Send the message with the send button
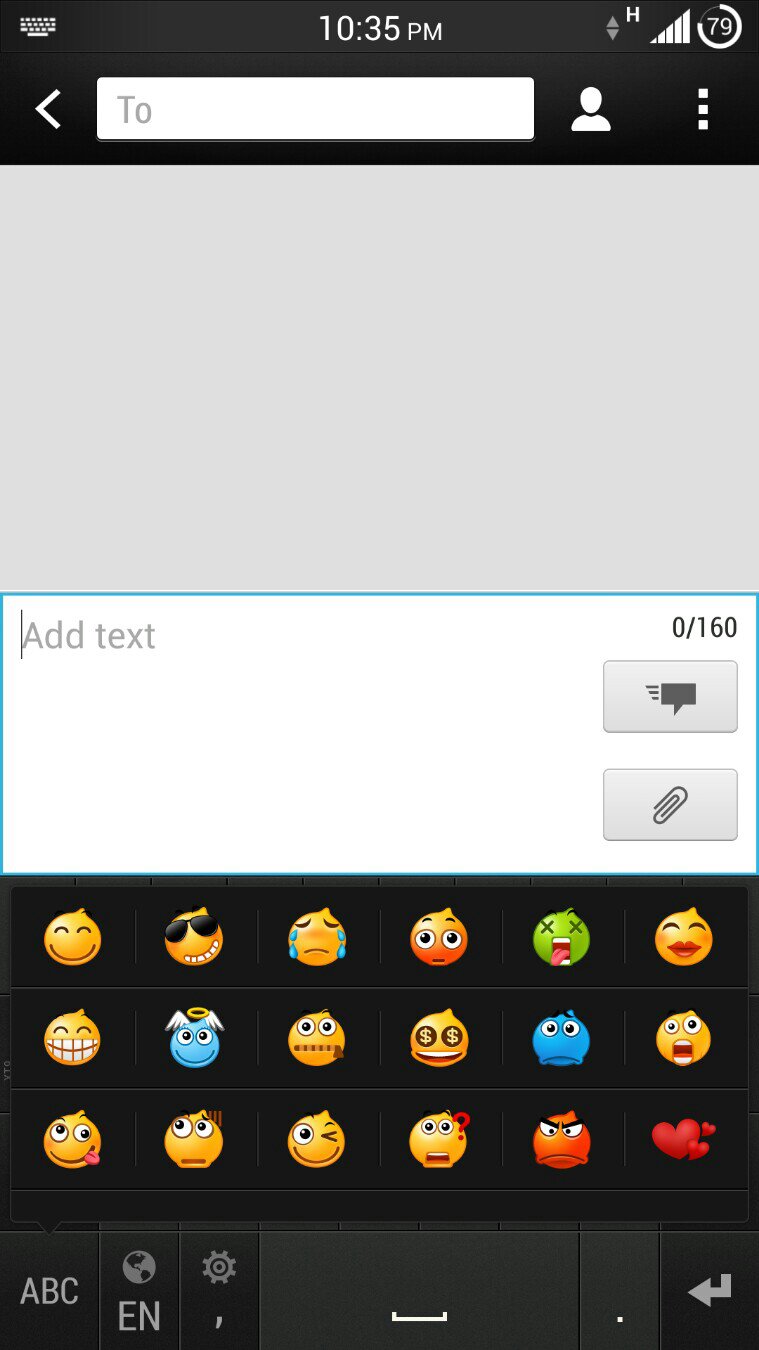 click(670, 696)
